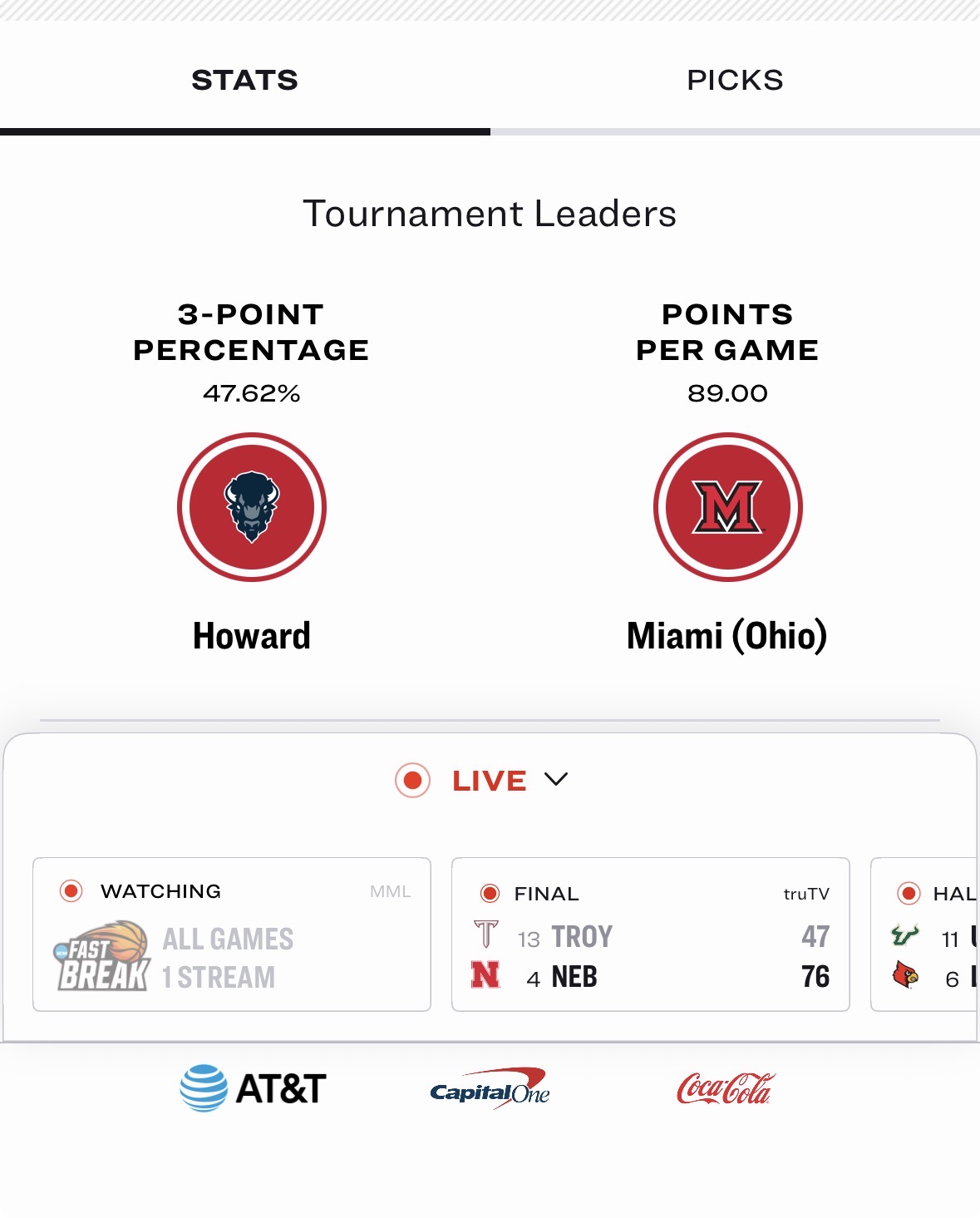Image resolution: width=980 pixels, height=1218 pixels.
Task: Open the Troy vs Nebraska final game
Action: click(x=650, y=934)
